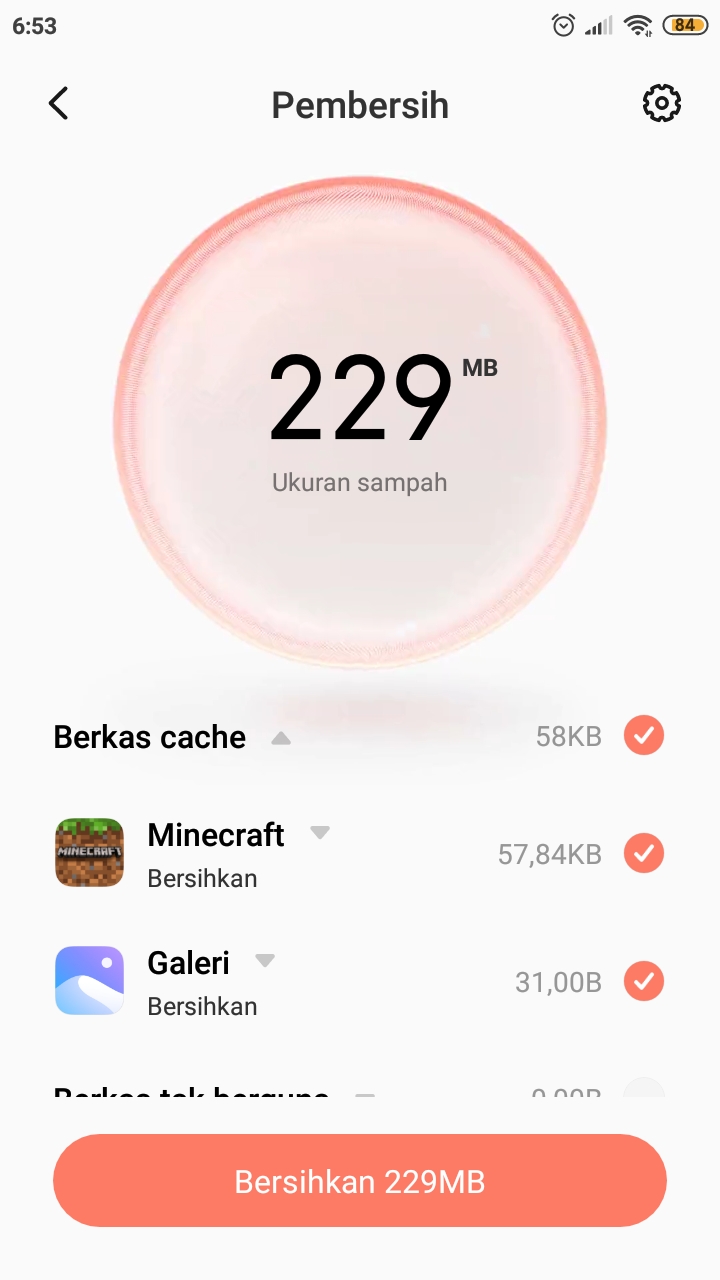Open the cleaner settings gear
720x1280 pixels.
point(661,104)
